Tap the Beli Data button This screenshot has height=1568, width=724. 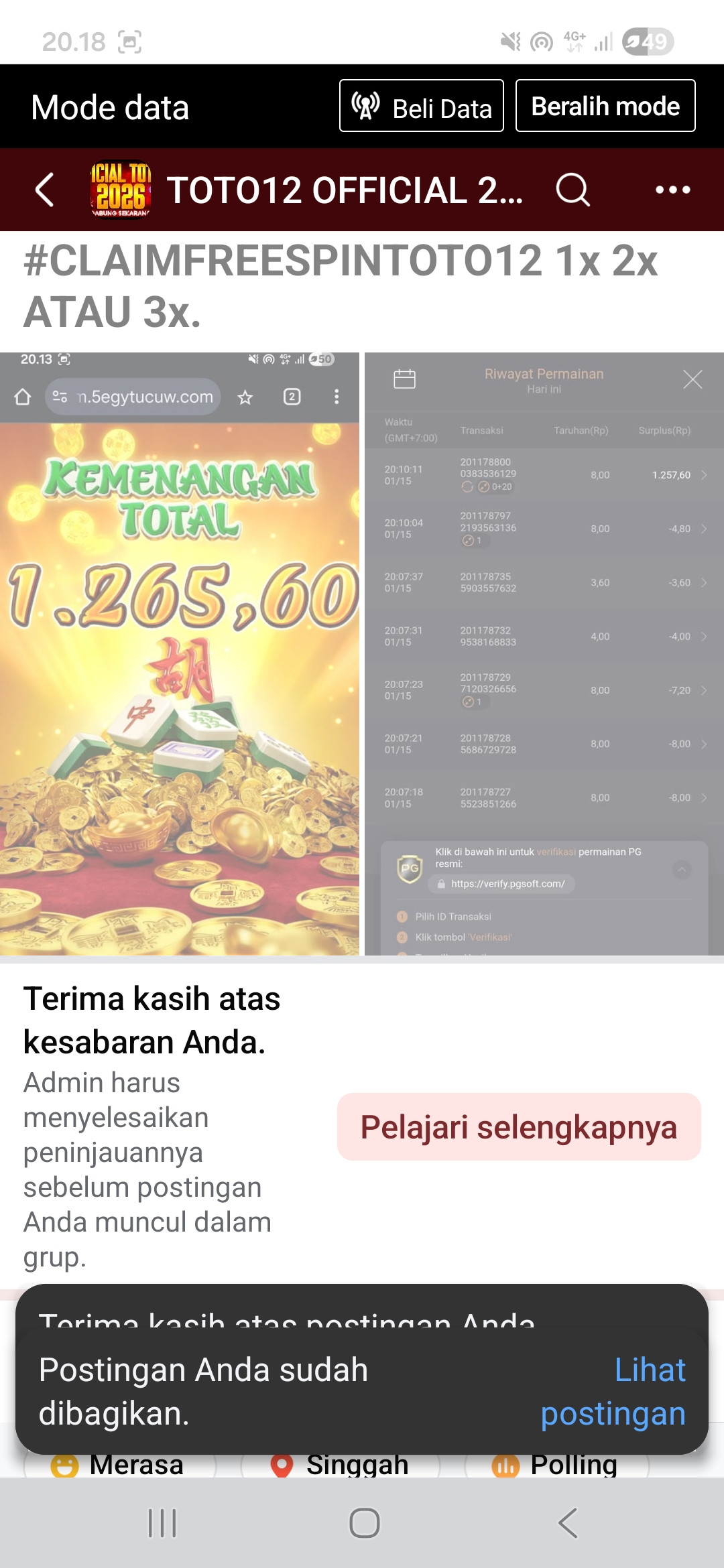422,106
